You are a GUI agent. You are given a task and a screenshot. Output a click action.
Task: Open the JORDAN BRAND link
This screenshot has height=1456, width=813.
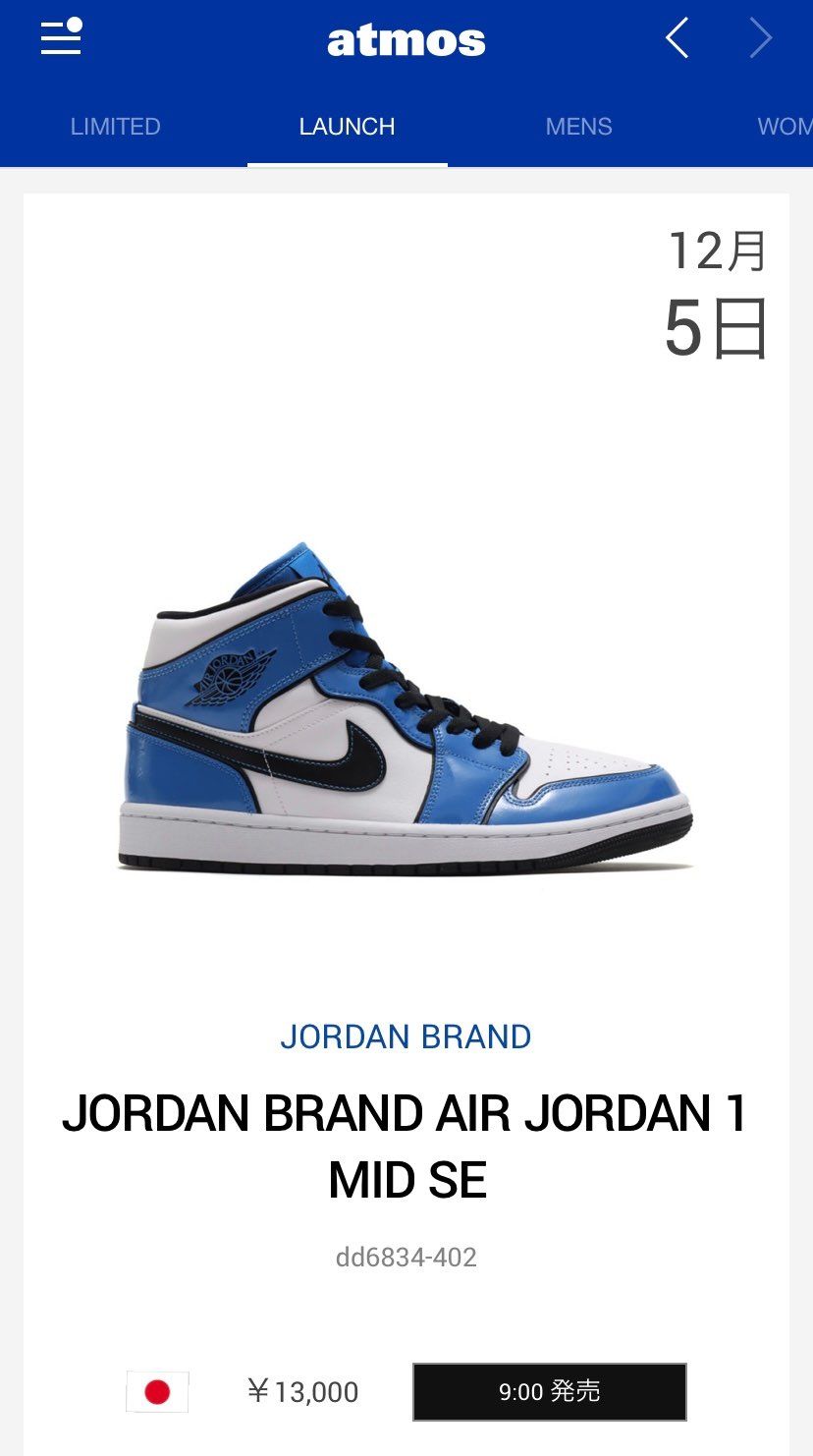point(406,1036)
